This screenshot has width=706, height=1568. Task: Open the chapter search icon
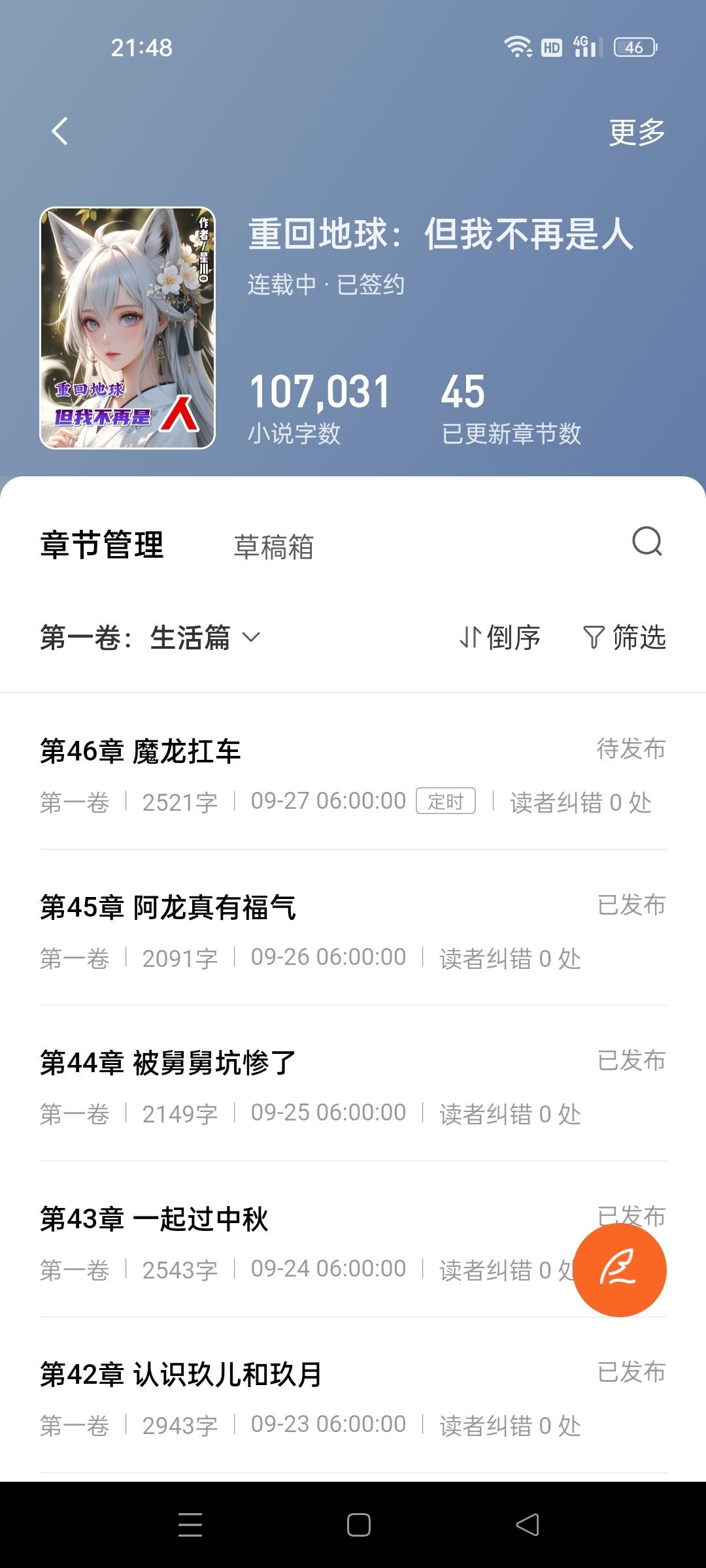(x=647, y=542)
